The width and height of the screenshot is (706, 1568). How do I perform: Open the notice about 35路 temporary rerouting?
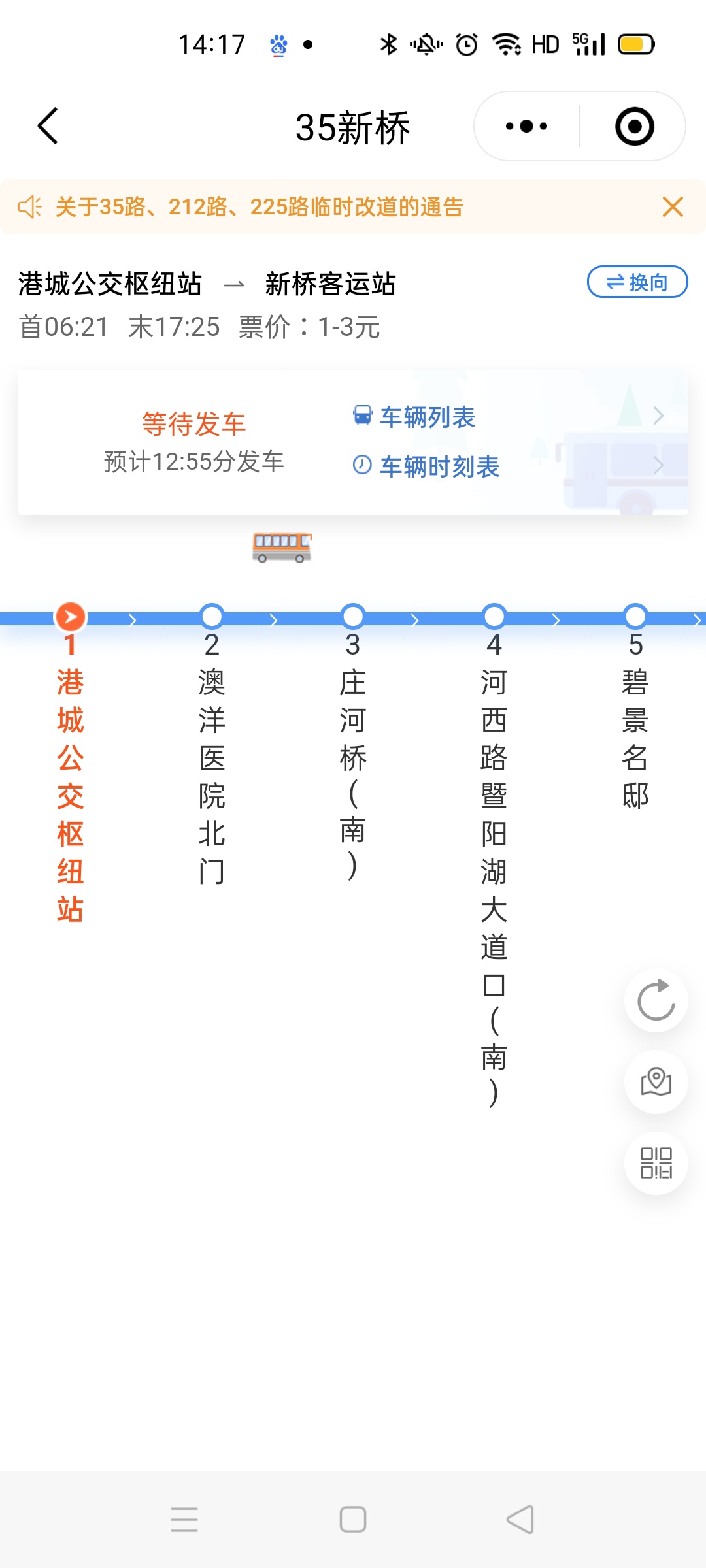(259, 207)
